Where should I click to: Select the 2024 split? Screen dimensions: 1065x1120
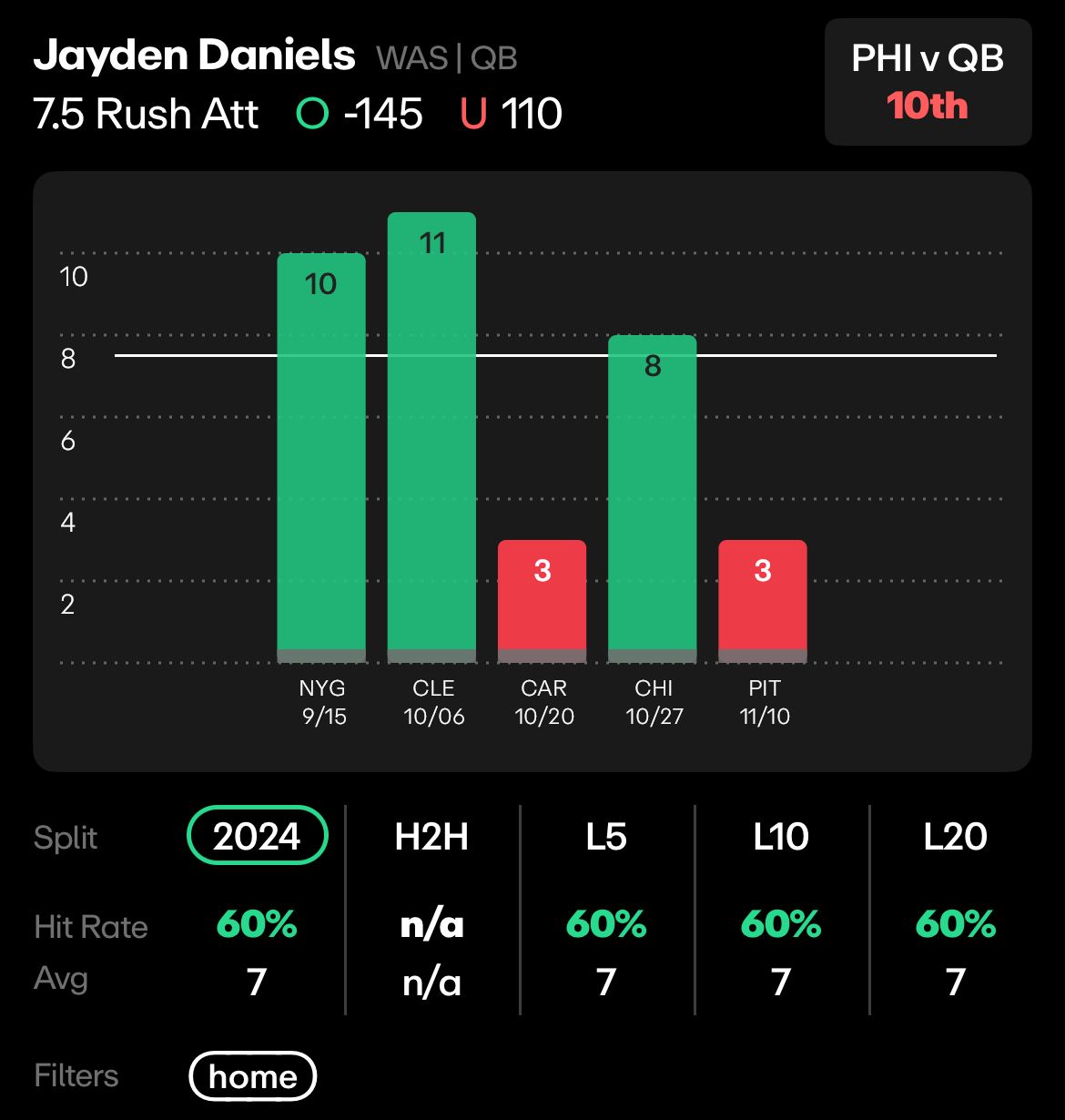pos(257,836)
